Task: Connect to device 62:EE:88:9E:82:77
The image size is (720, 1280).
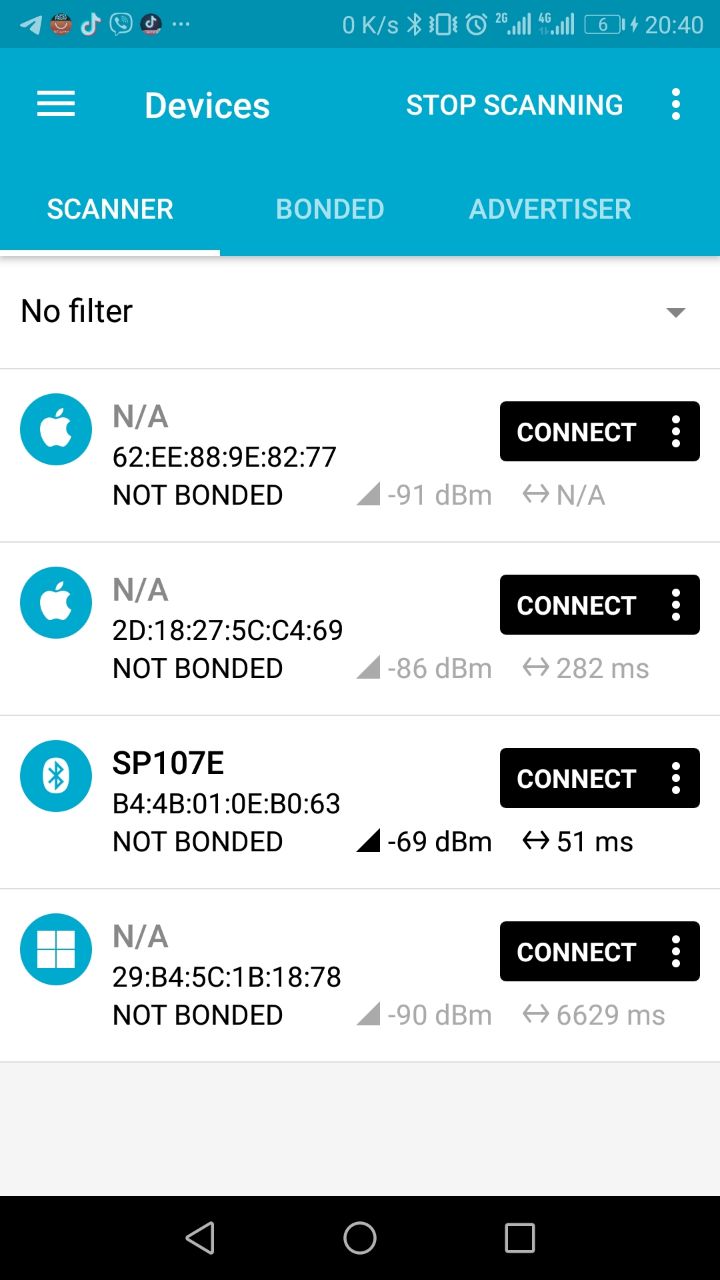Action: point(576,432)
